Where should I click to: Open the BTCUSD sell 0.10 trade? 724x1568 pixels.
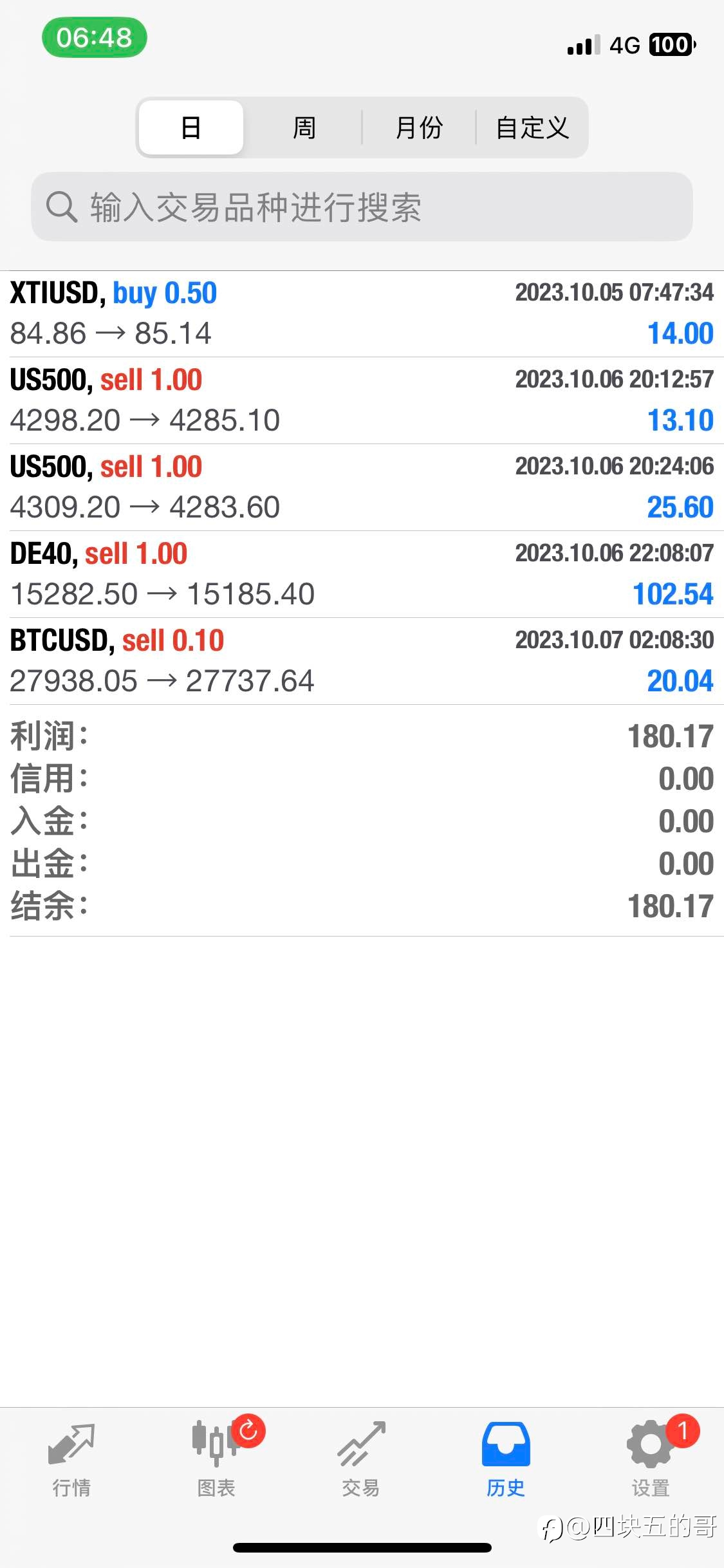pyautogui.click(x=362, y=661)
